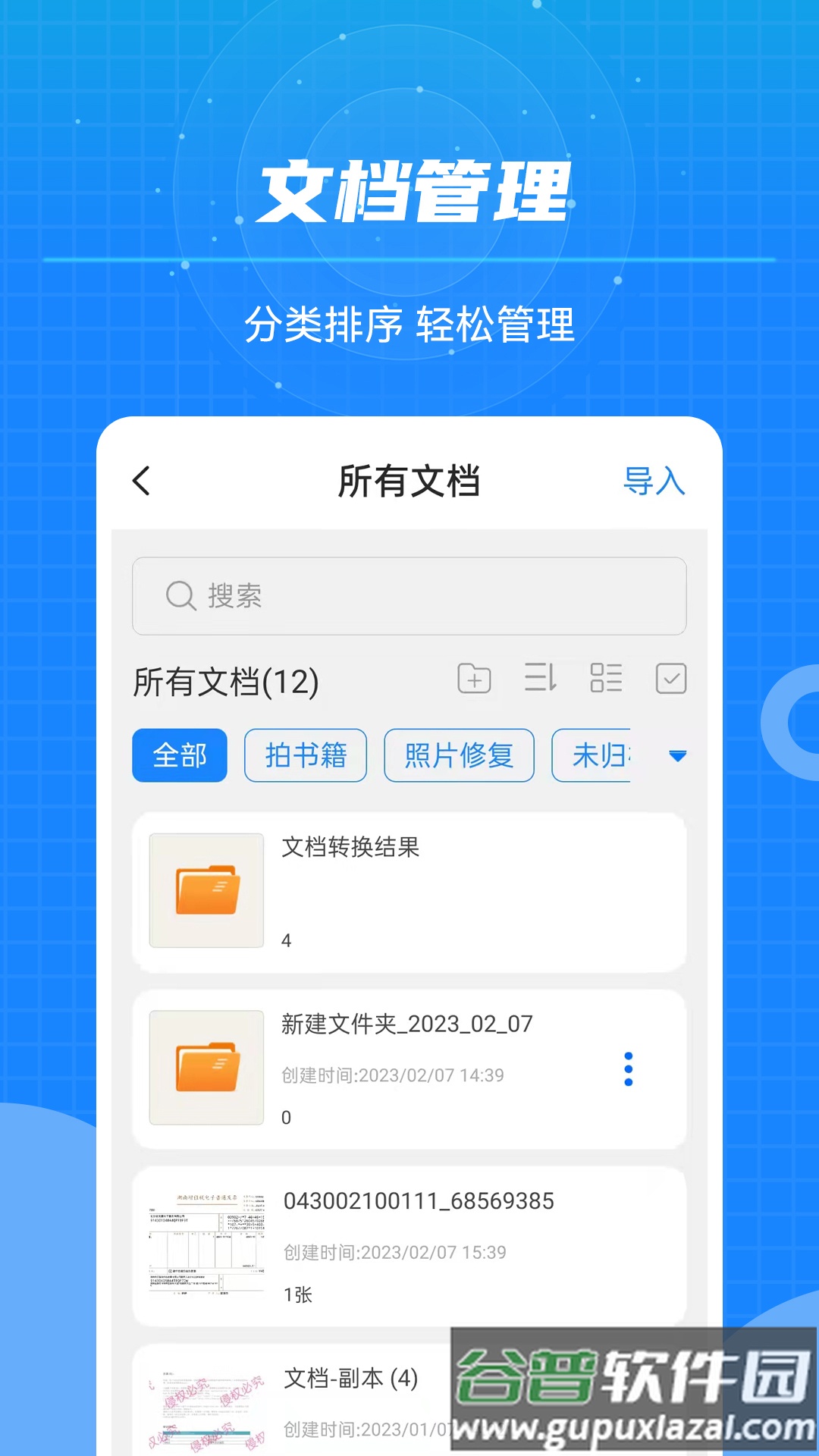
Task: Open options for 新建文件夹_2023_02_07 via three dots
Action: click(x=628, y=1069)
